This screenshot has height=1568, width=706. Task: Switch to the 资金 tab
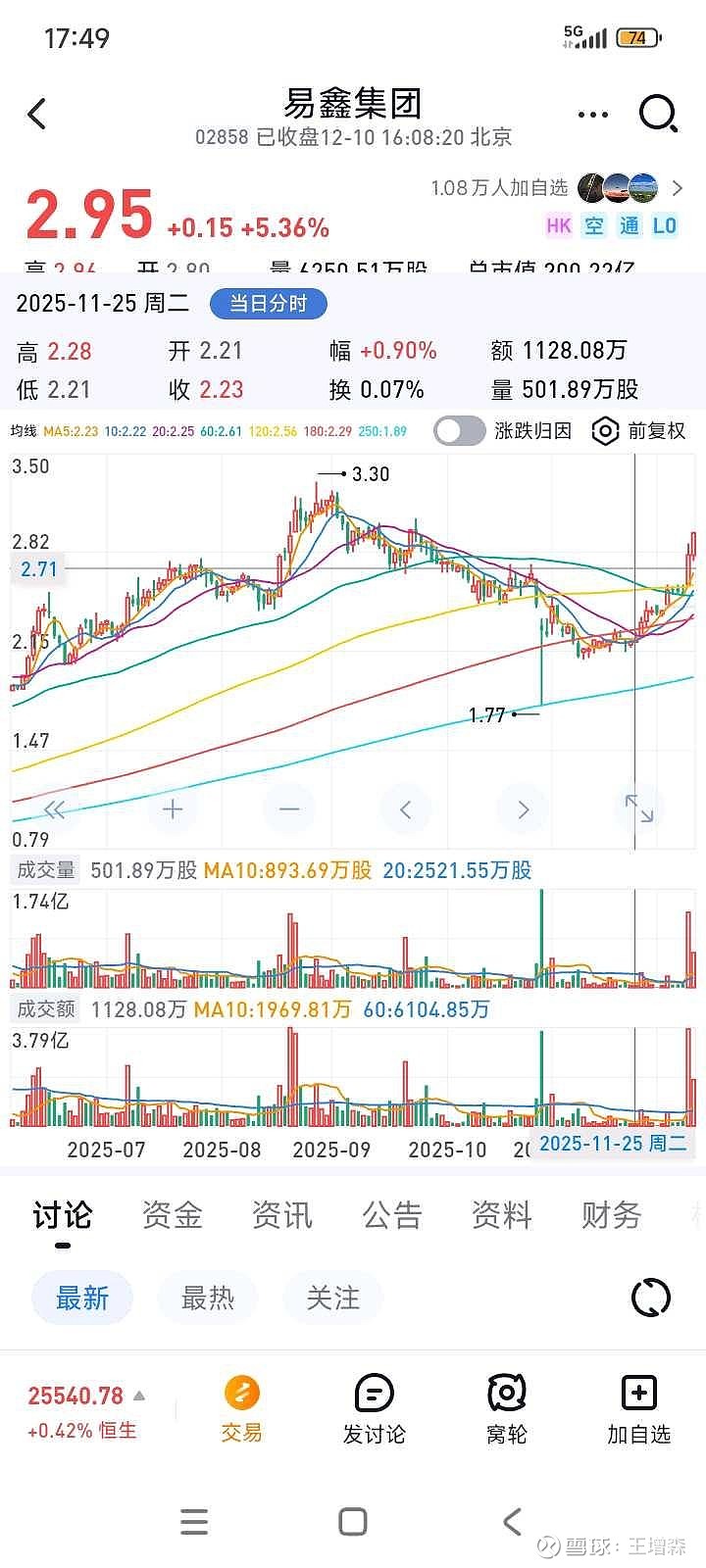[172, 1214]
